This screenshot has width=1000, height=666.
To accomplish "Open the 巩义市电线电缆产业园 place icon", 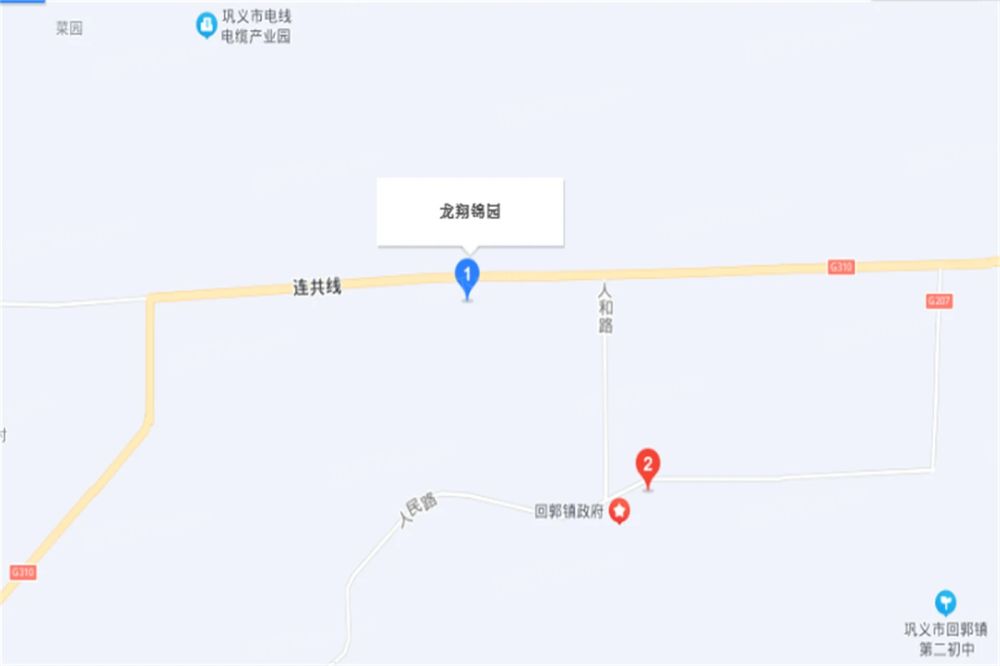I will 206,26.
